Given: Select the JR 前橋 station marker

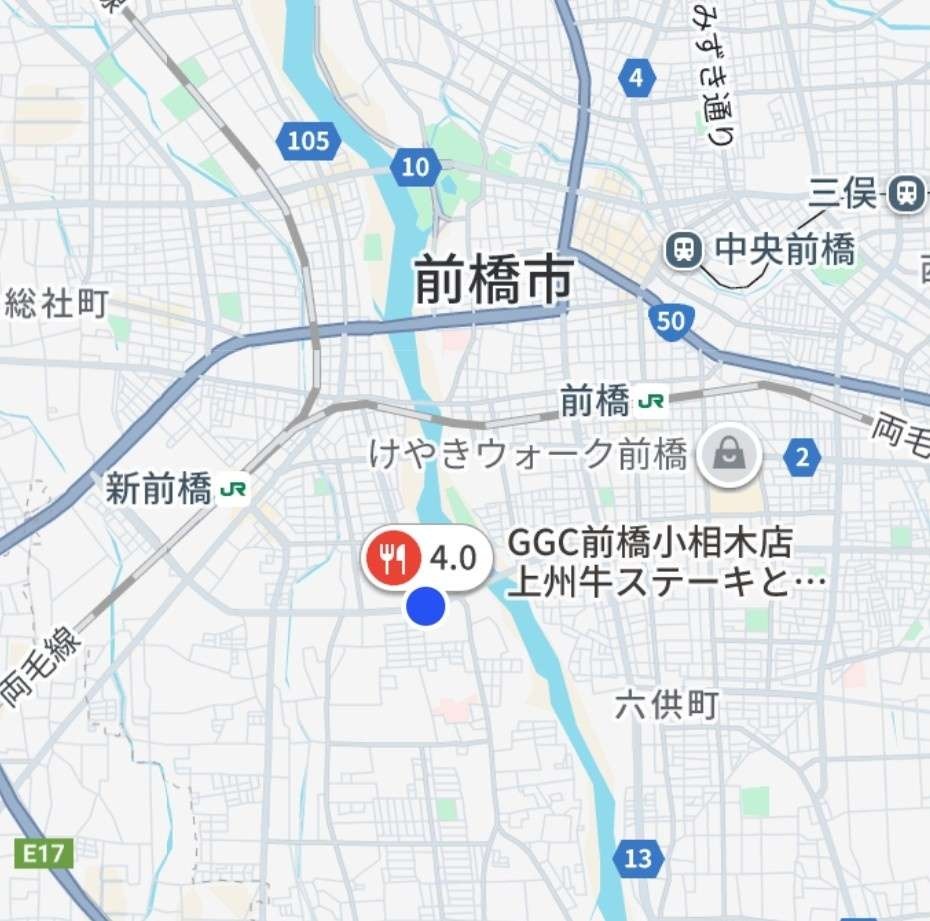Looking at the screenshot, I should 650,403.
